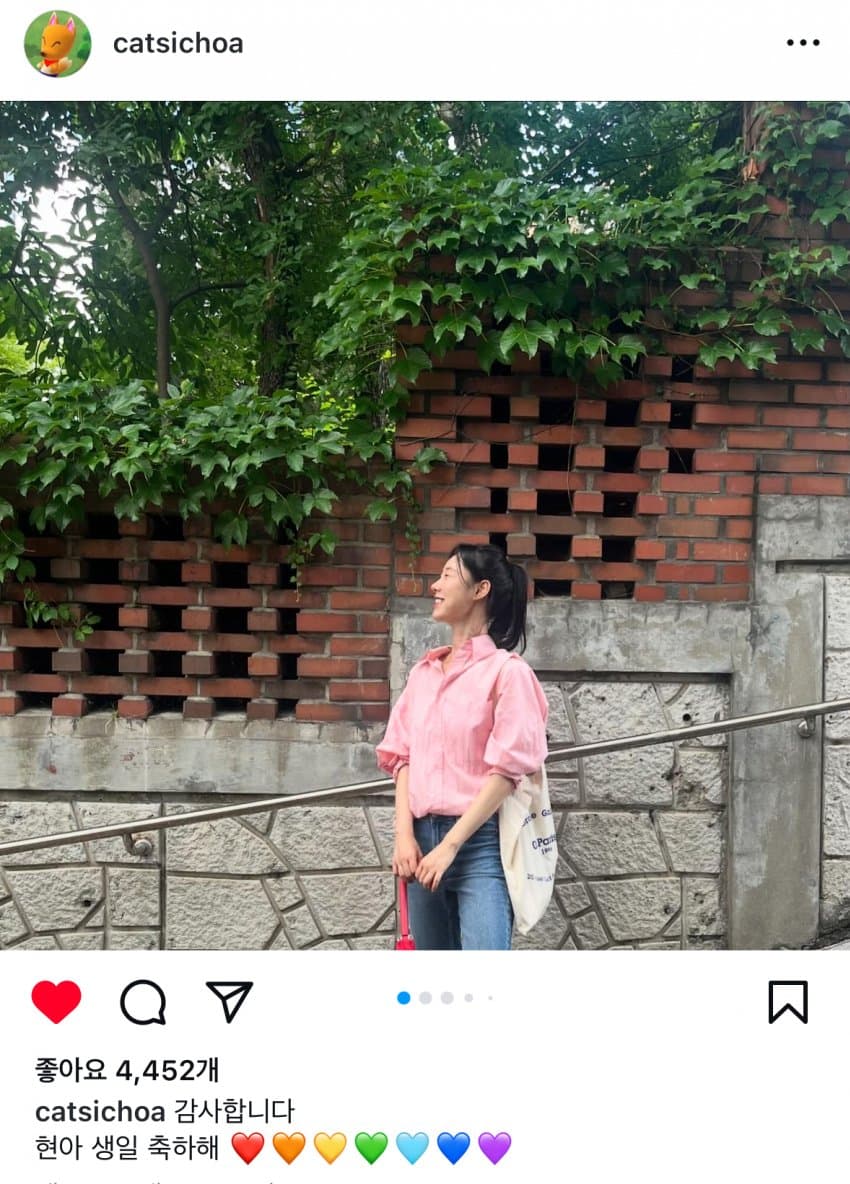Tap catsichoa's name in the caption
850x1184 pixels.
click(100, 1111)
